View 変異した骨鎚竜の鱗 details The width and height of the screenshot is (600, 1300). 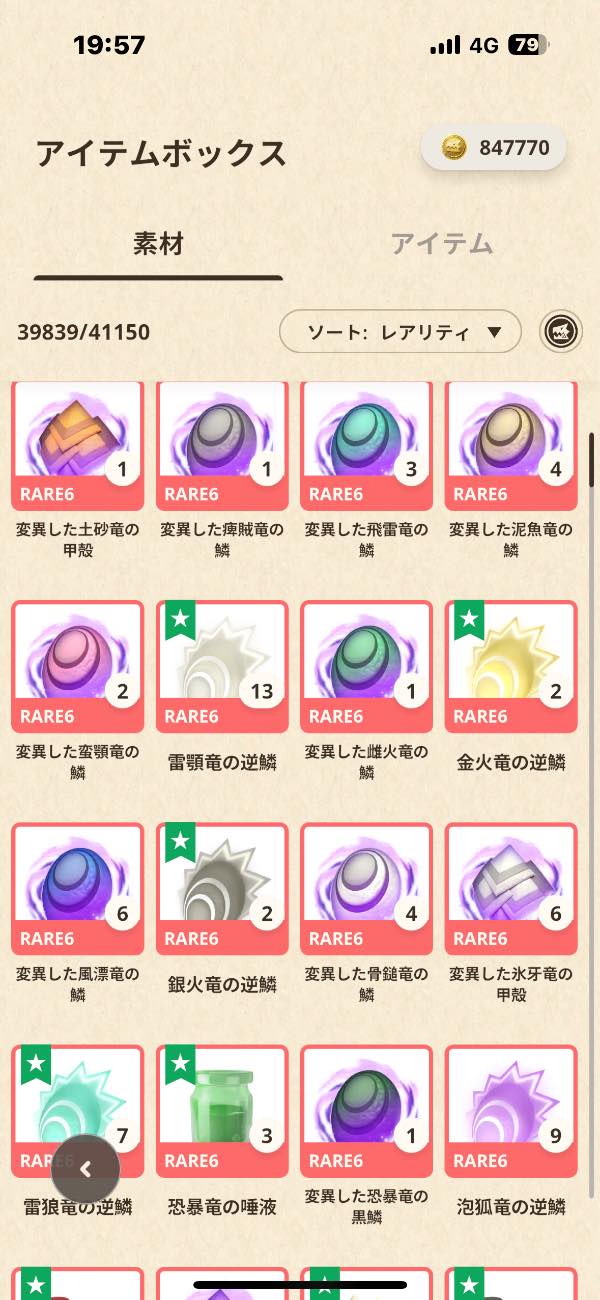point(366,889)
